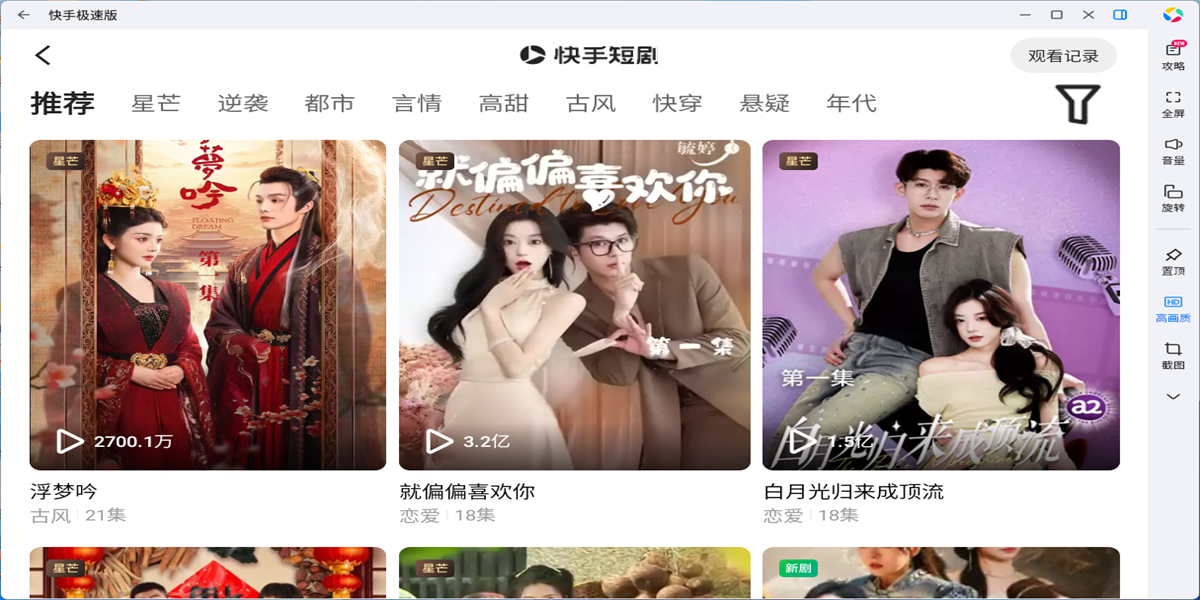
Task: Switch to the 年代 tab
Action: pyautogui.click(x=852, y=103)
